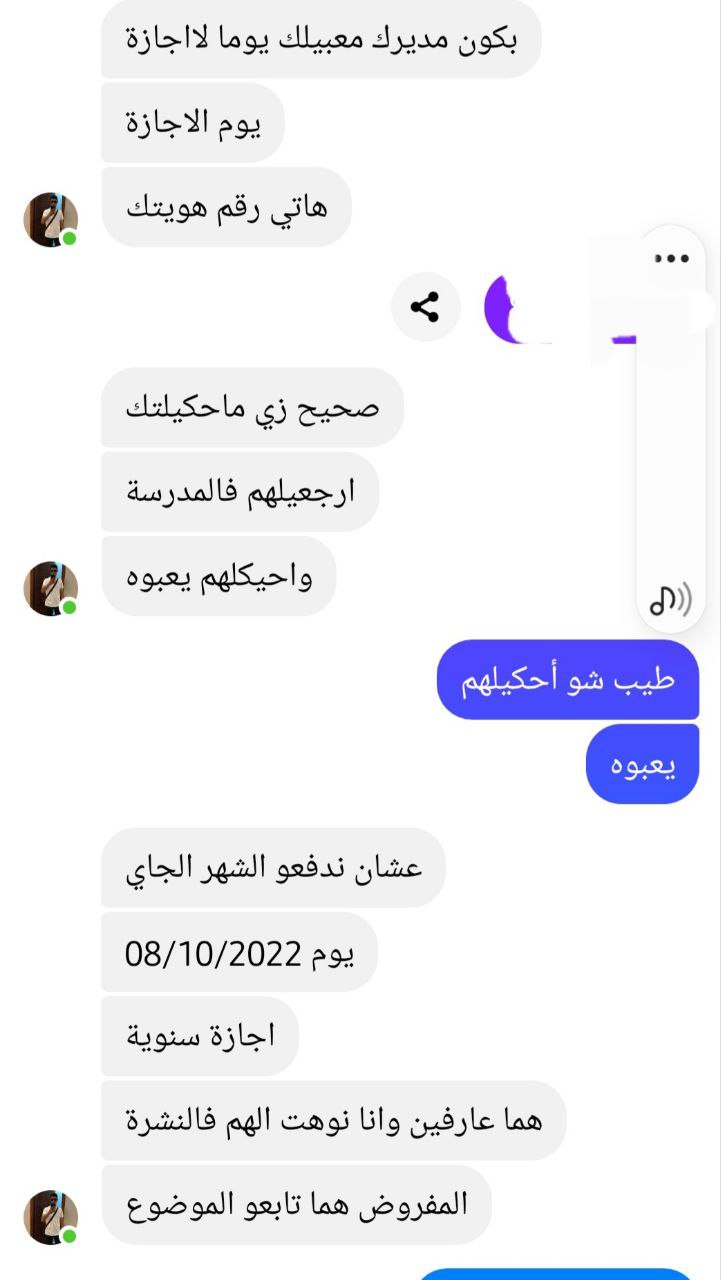Tap the share icon beside the sent message

click(x=425, y=307)
